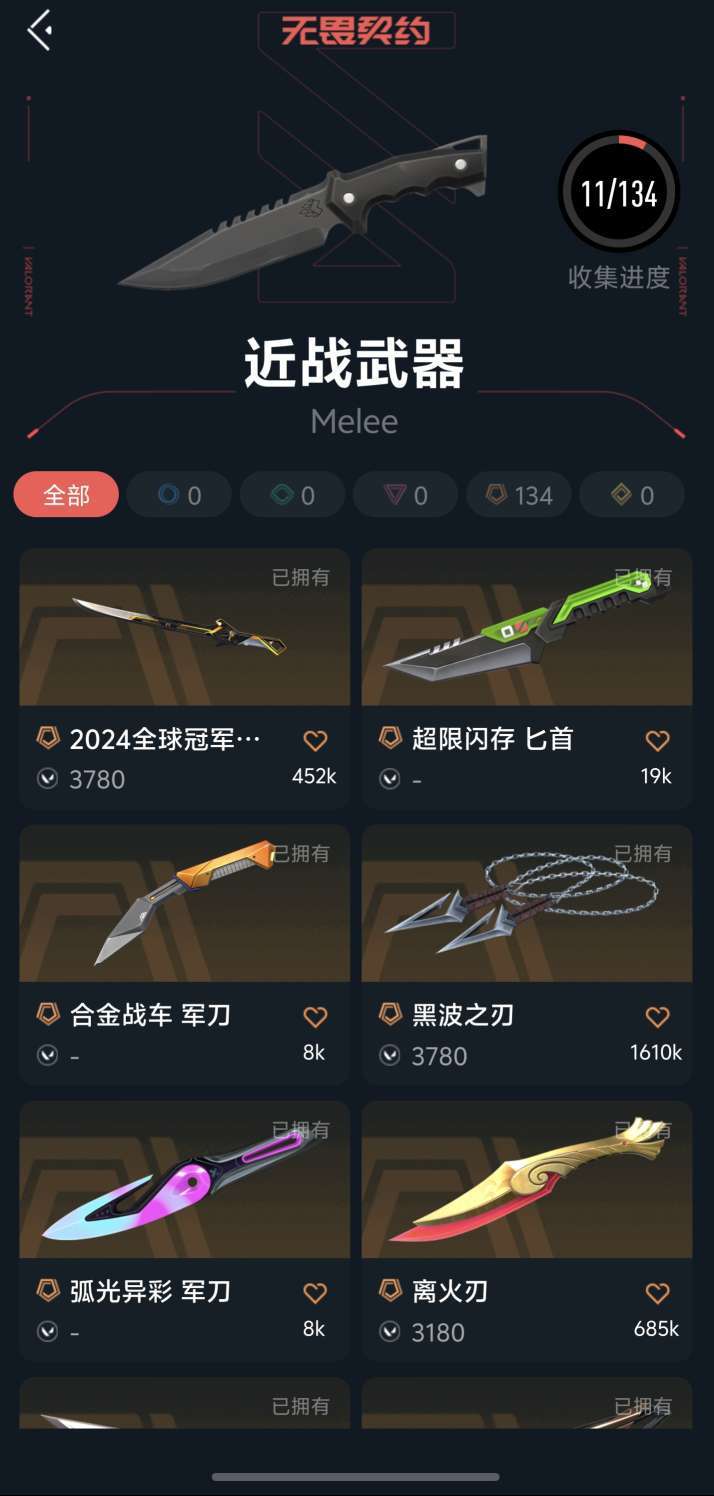Tap the heart on 合金战车 军刀

315,1017
